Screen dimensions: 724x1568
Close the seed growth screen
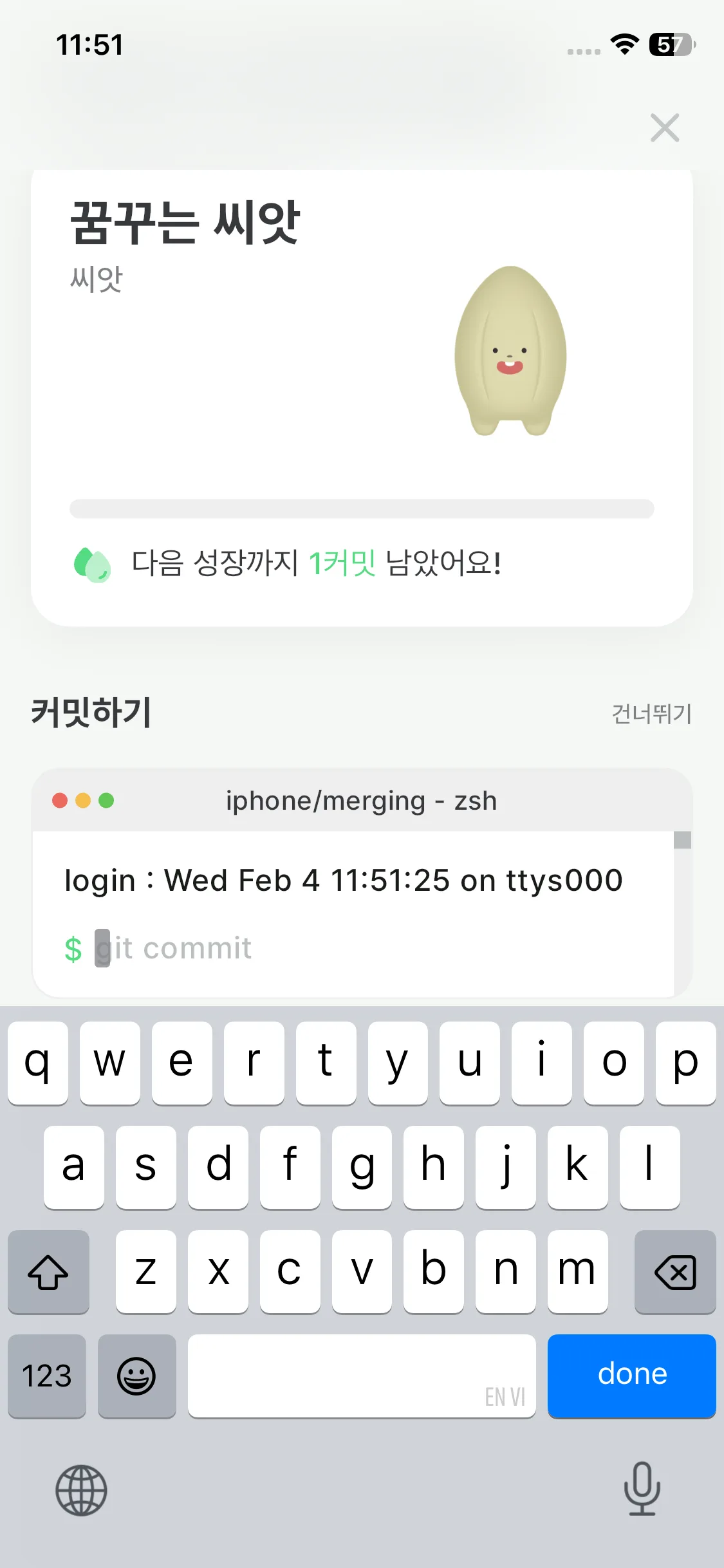click(664, 127)
